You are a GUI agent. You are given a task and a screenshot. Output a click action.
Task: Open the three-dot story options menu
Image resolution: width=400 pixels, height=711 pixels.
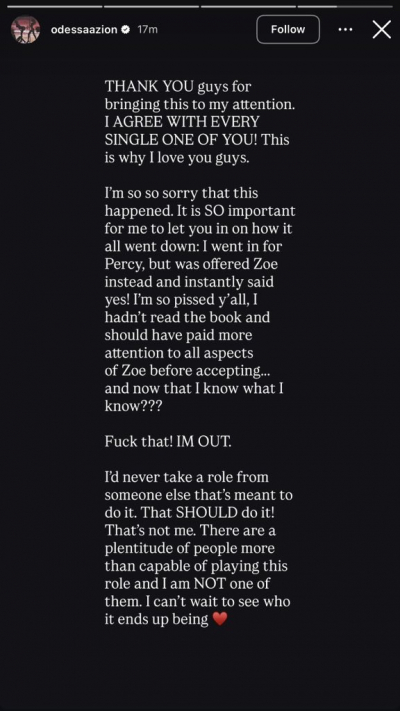(346, 29)
